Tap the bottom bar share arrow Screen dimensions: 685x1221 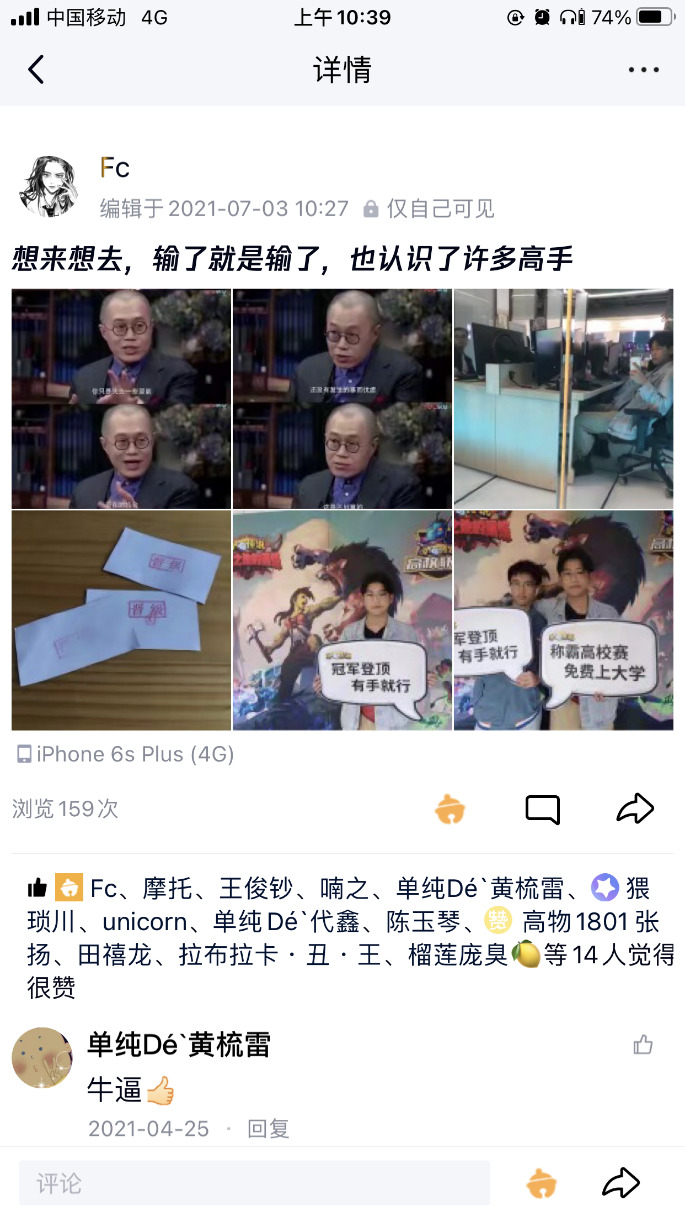tap(621, 1184)
